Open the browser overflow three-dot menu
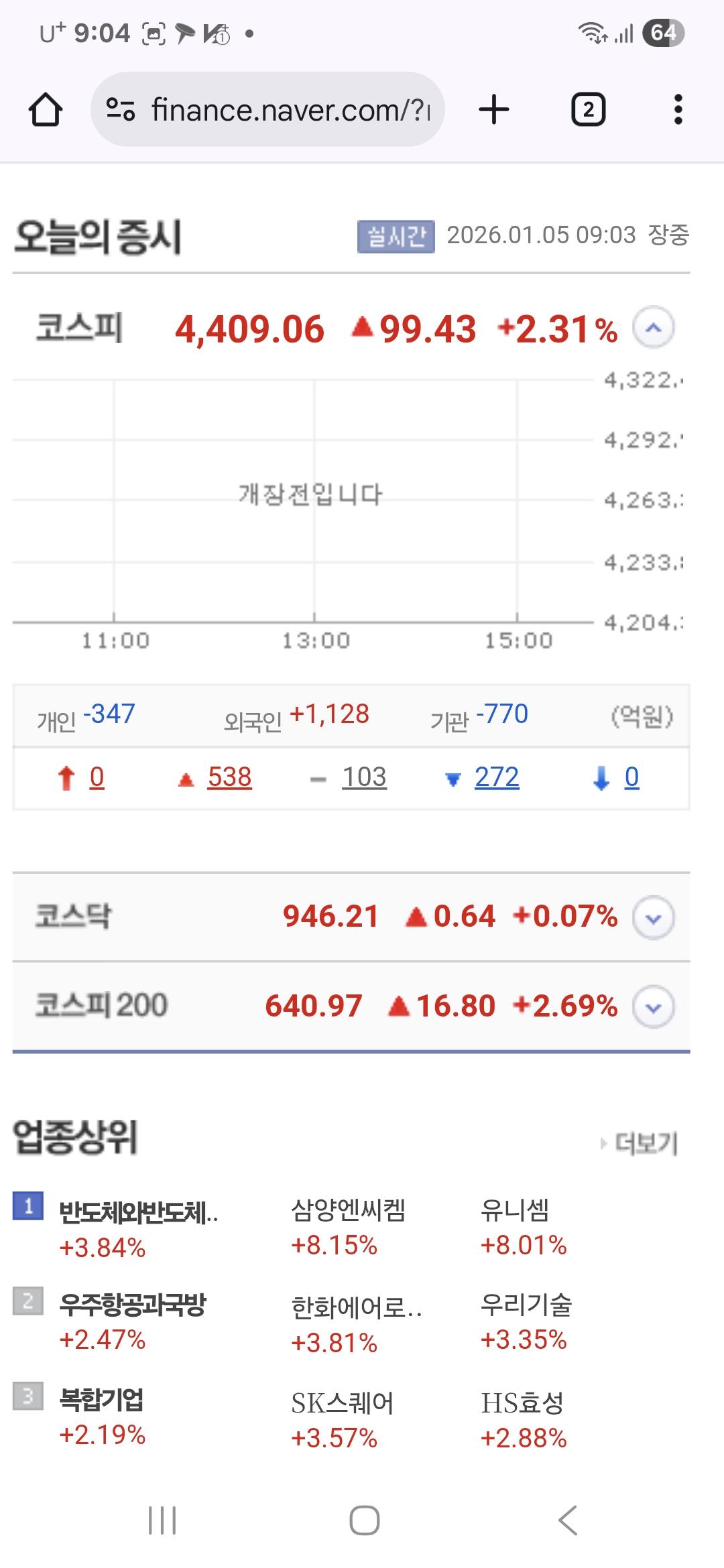724x1568 pixels. pyautogui.click(x=679, y=107)
